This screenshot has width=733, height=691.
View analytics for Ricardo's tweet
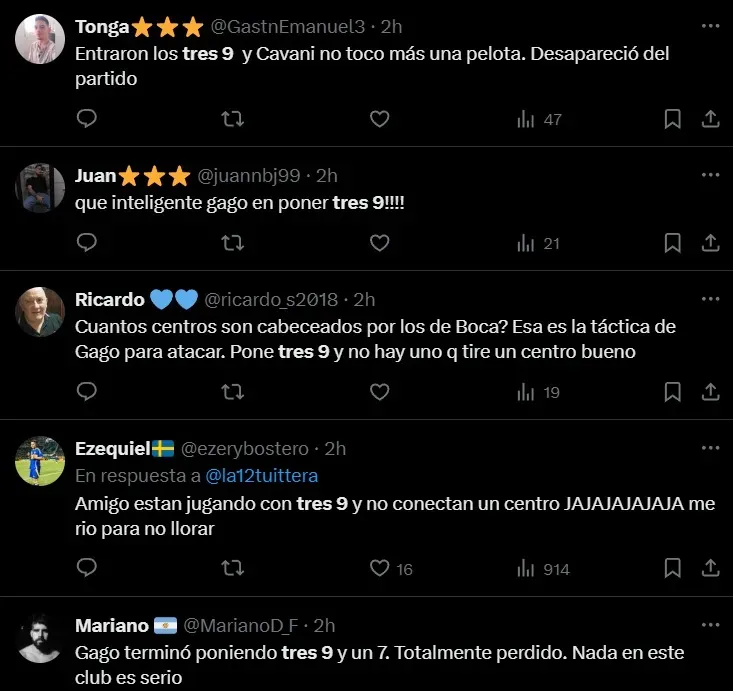tap(539, 392)
